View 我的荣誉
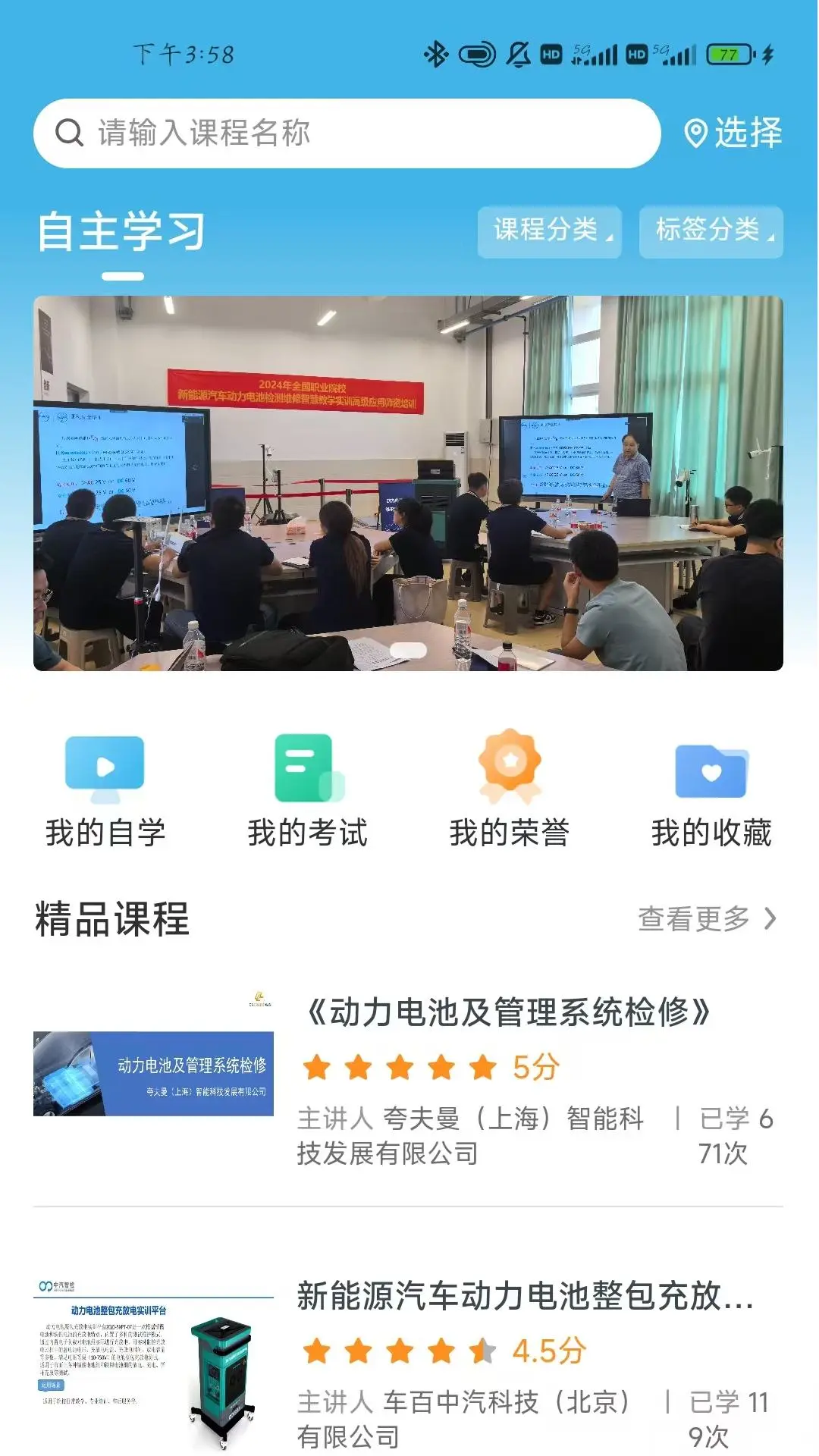This screenshot has width=819, height=1456. click(x=509, y=791)
